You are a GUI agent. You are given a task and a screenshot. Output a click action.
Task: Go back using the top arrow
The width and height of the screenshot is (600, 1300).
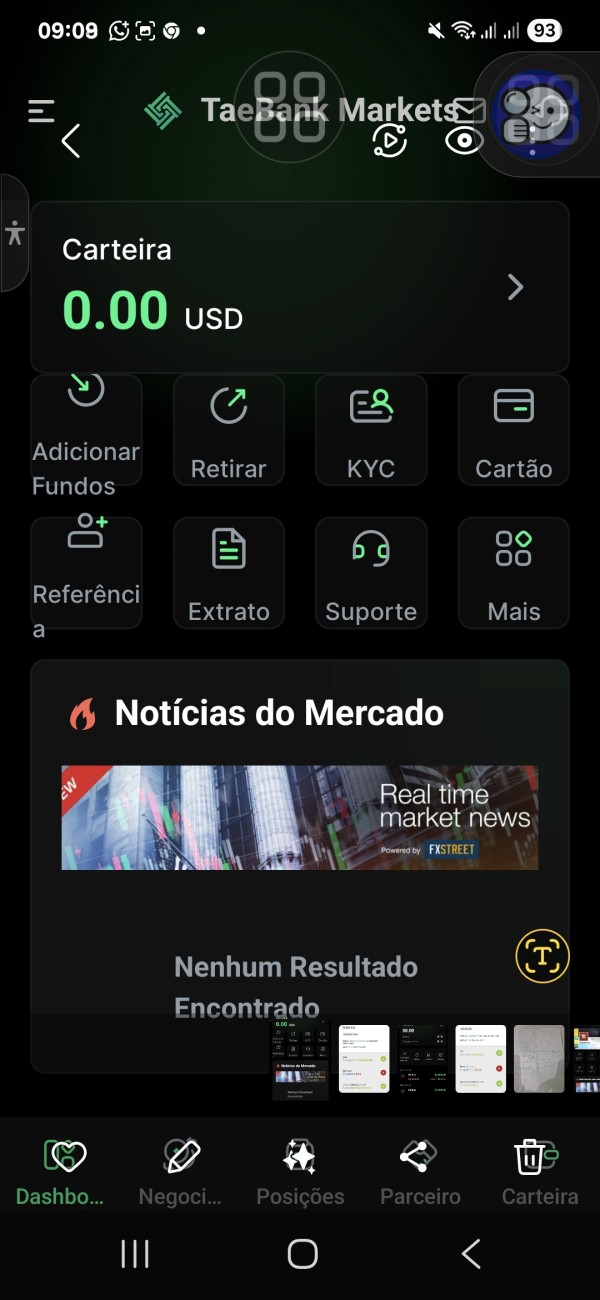pyautogui.click(x=70, y=141)
